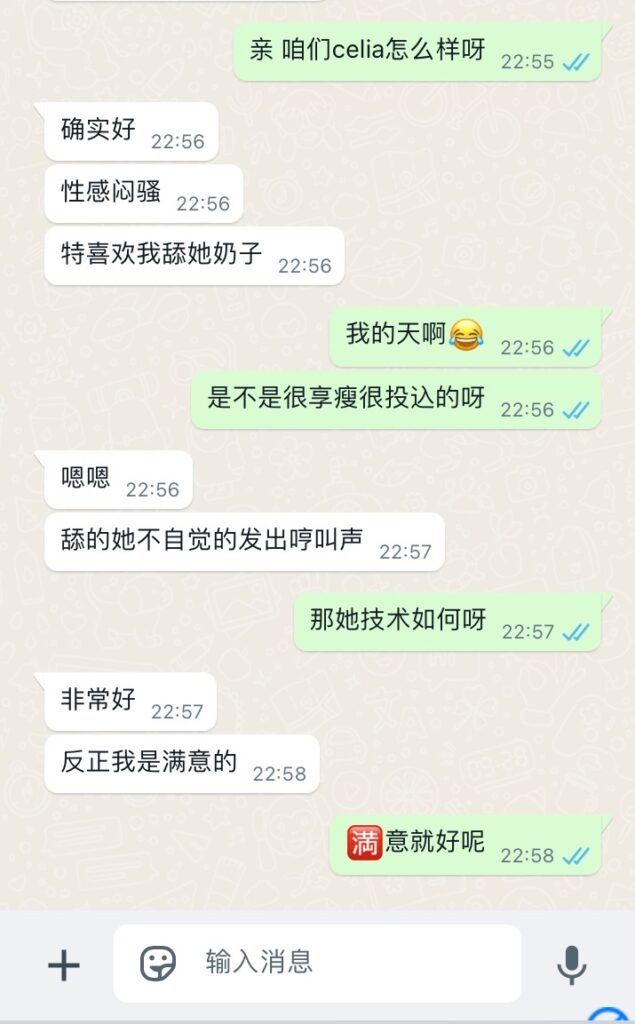635x1024 pixels.
Task: Start recording with the microphone icon
Action: (x=571, y=965)
